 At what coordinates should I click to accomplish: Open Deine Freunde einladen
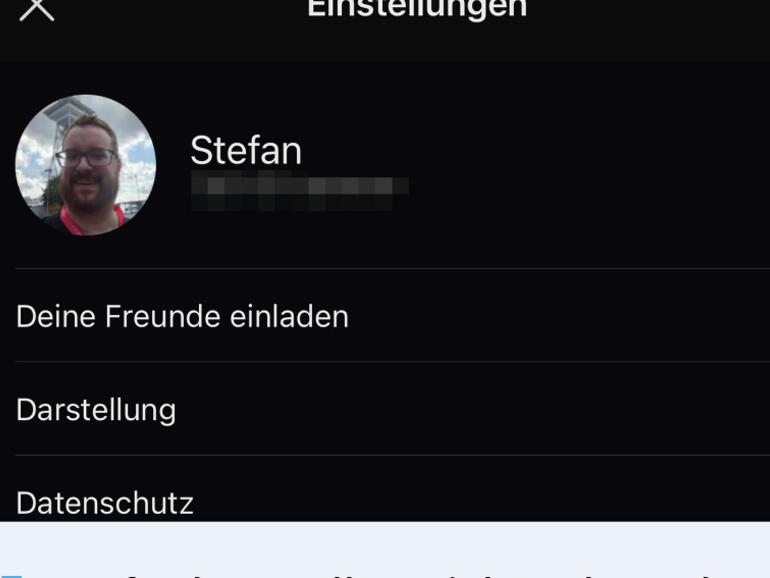pos(182,317)
